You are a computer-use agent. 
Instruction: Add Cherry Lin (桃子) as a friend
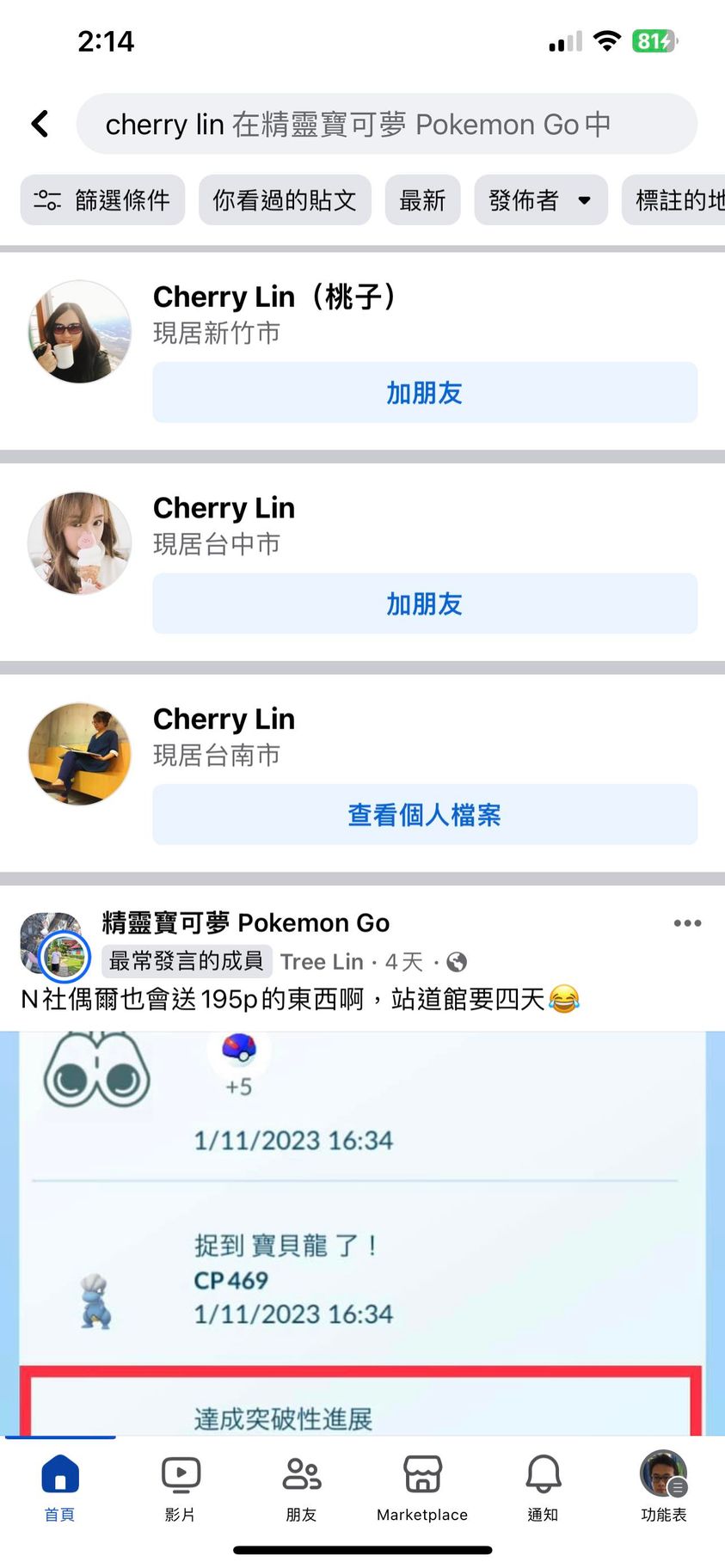coord(425,393)
